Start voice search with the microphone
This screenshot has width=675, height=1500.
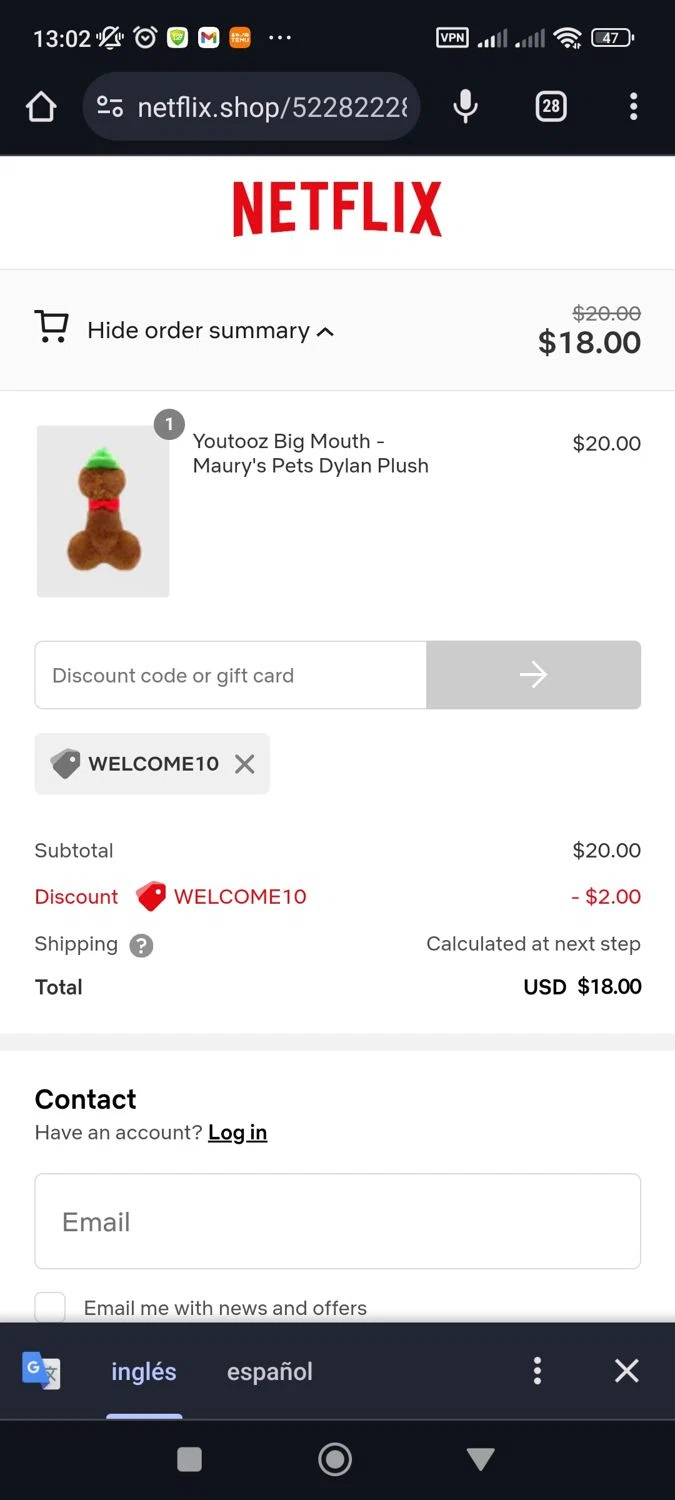click(465, 106)
